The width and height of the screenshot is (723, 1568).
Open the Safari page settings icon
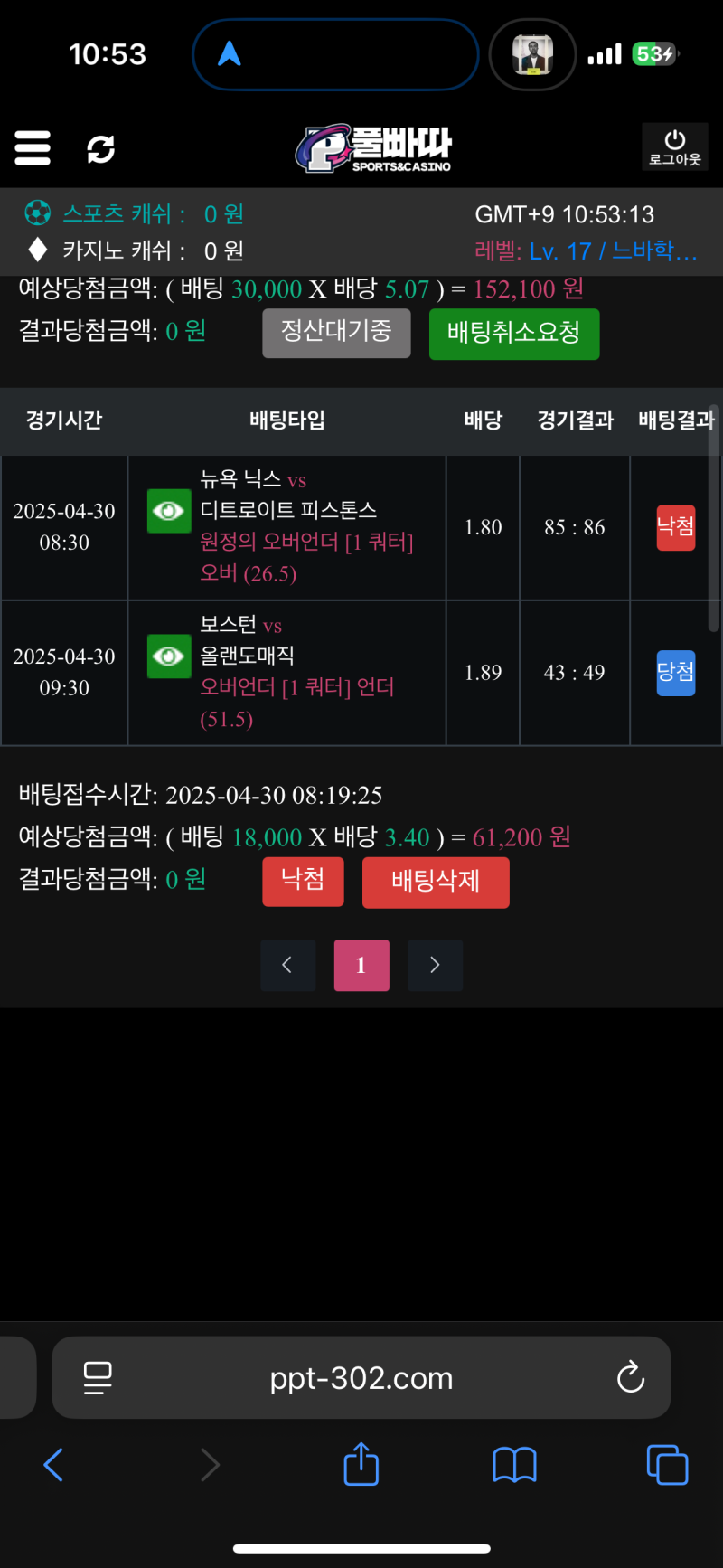pyautogui.click(x=98, y=1378)
